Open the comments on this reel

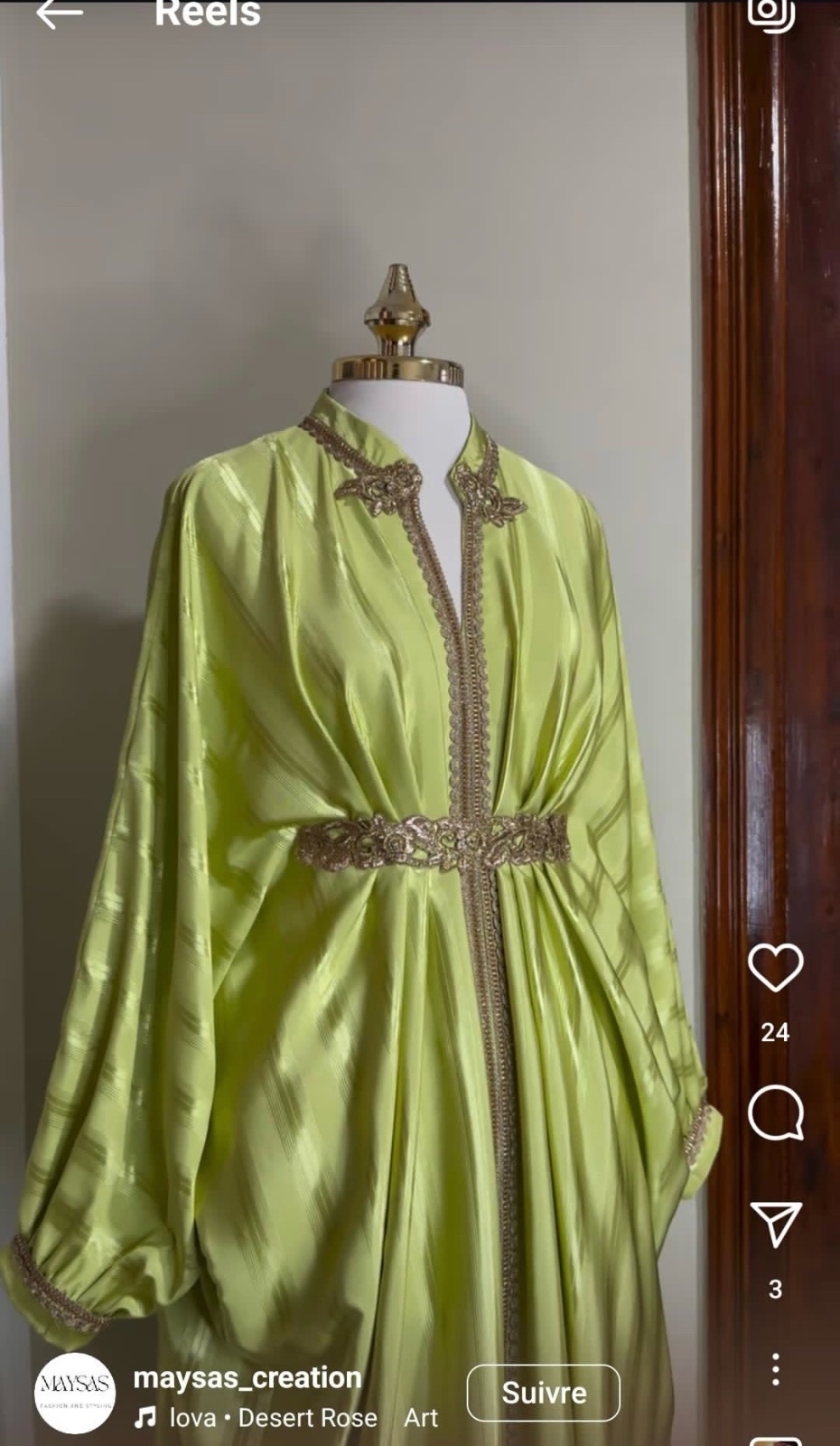(x=775, y=1113)
